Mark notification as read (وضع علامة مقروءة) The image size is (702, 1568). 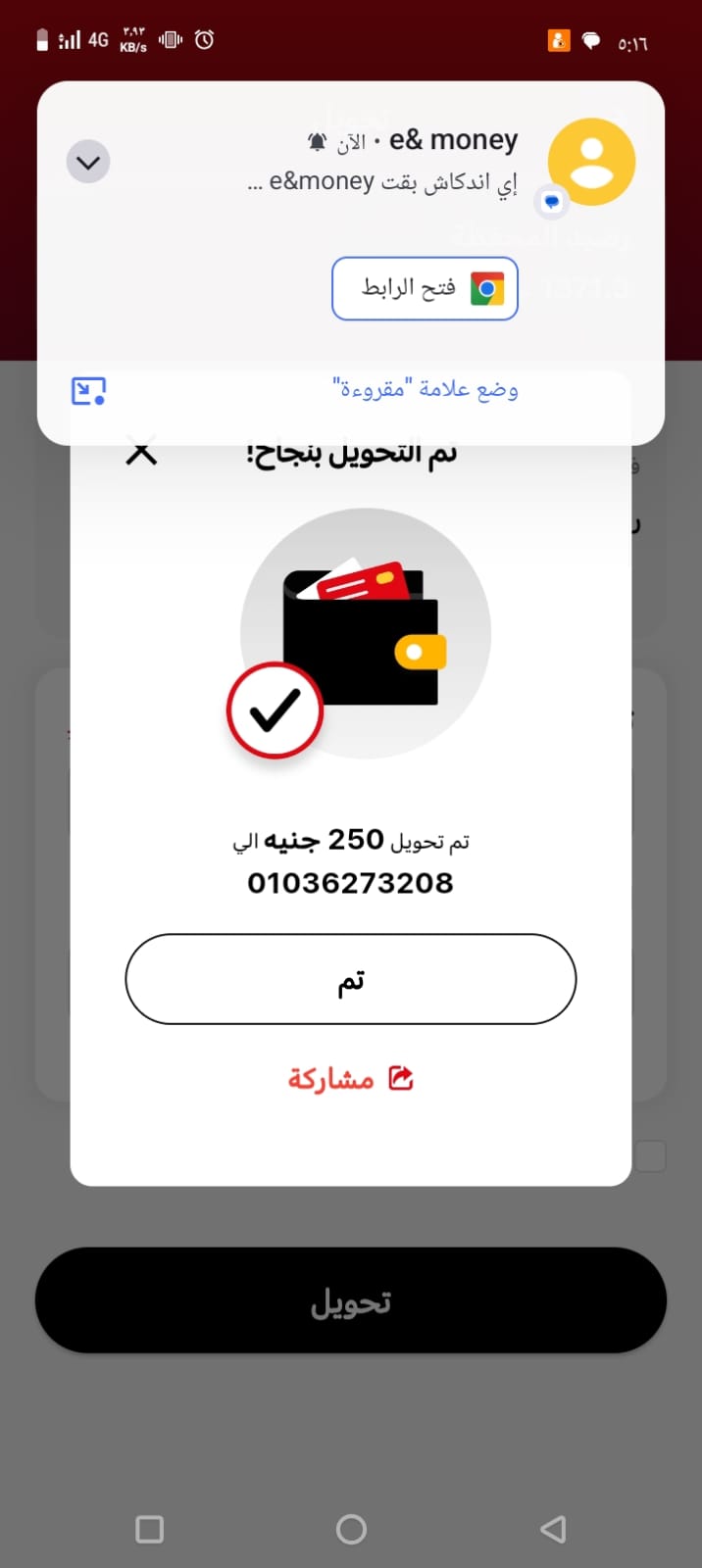pos(425,389)
